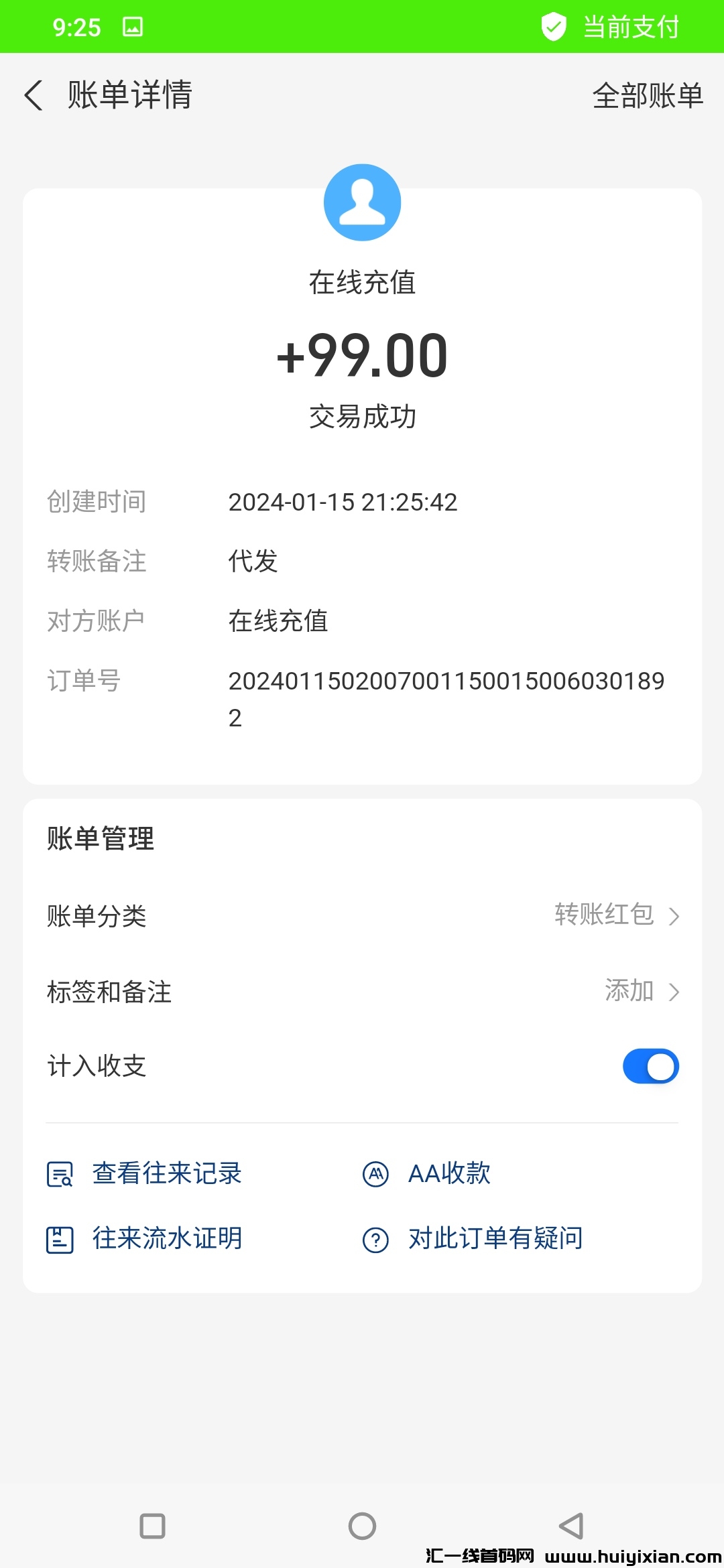
Task: Select 当前支付 in the status bar
Action: [630, 27]
